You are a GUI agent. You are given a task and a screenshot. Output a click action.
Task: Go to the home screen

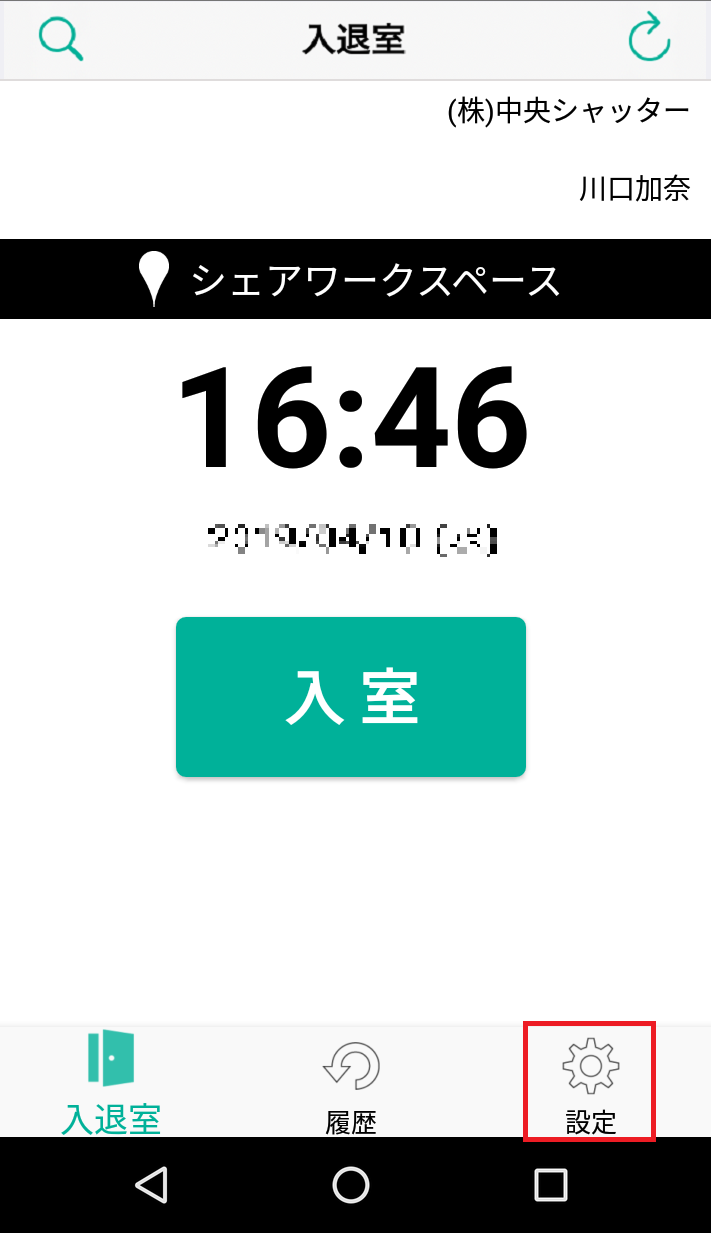351,1185
